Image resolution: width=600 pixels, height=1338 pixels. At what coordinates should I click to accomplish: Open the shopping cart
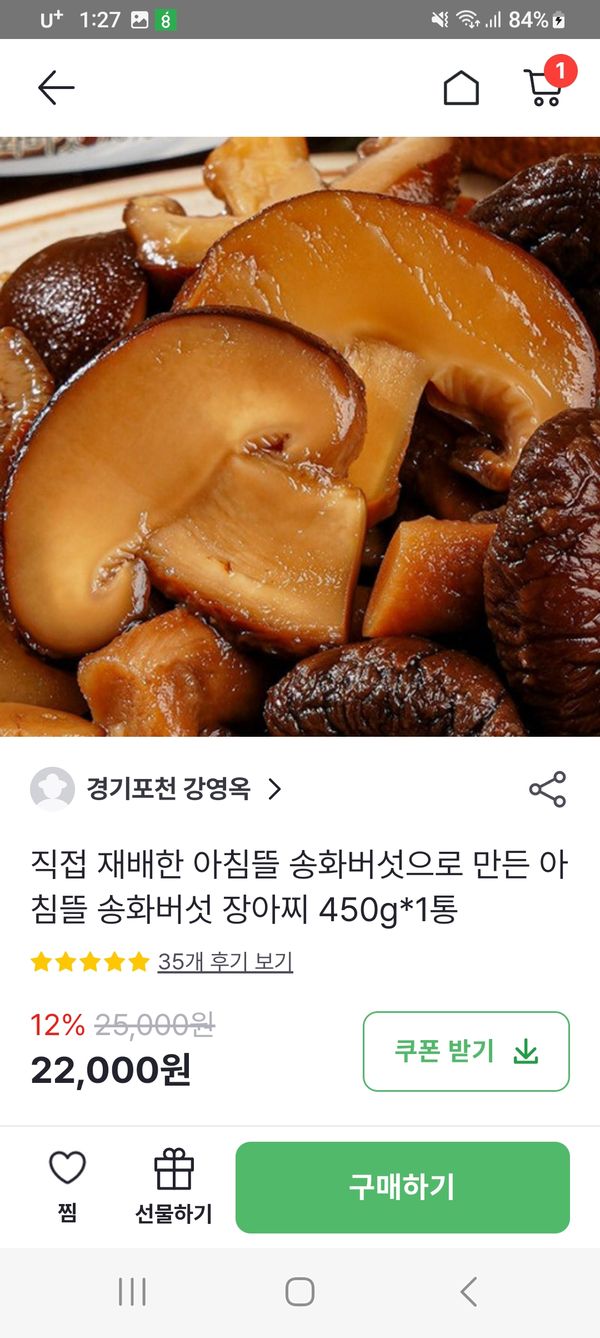pos(544,87)
